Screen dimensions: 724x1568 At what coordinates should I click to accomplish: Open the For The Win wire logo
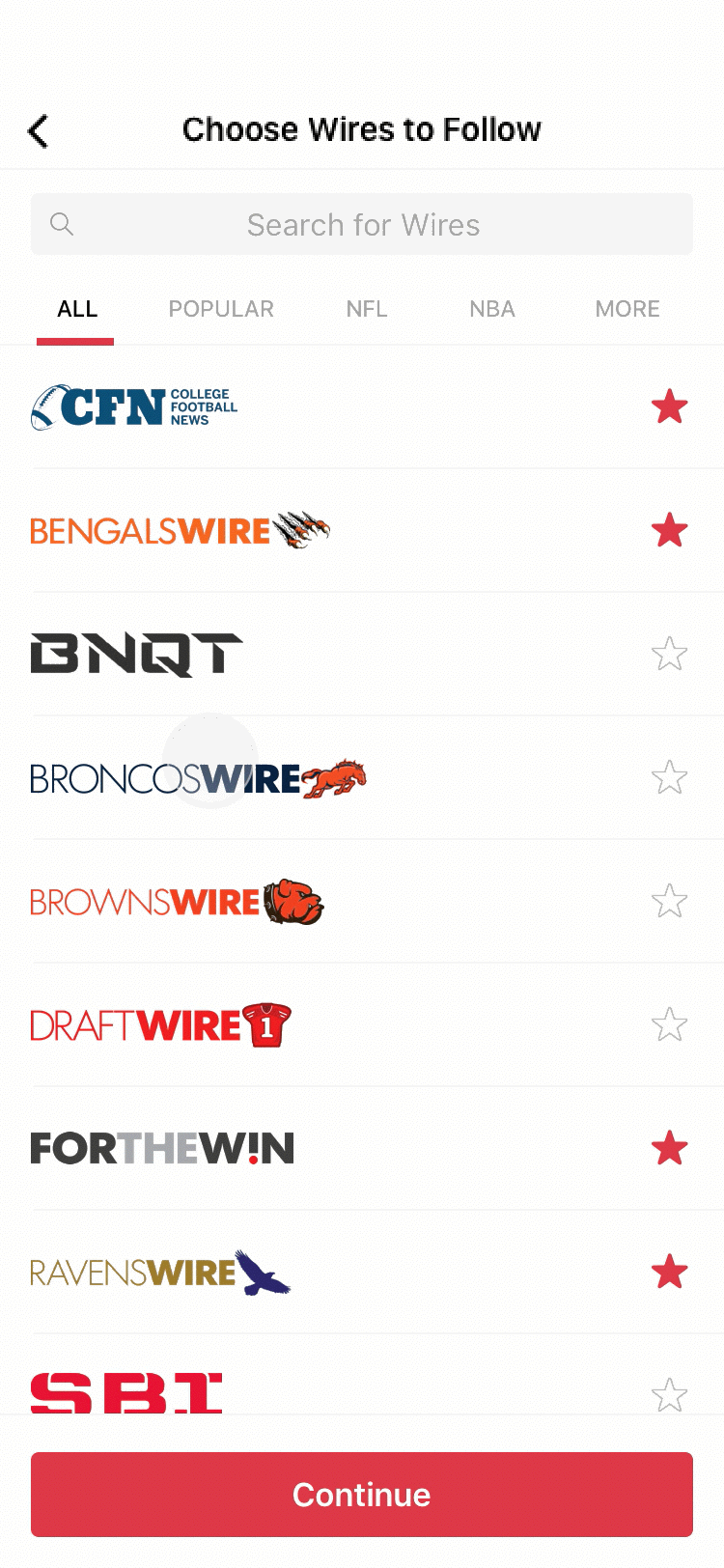[x=161, y=1147]
